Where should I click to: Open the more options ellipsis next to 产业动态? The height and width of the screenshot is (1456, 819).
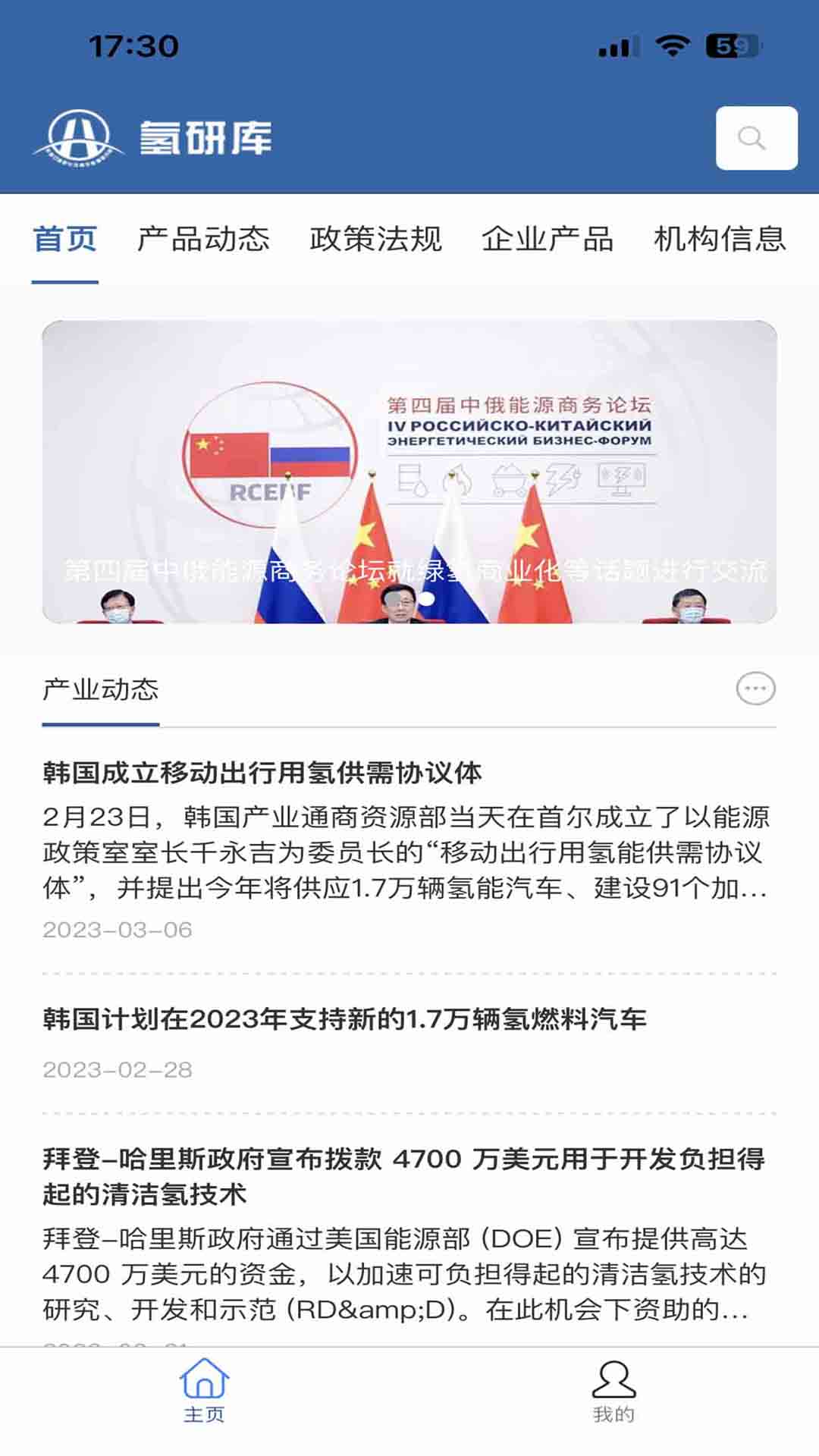[x=753, y=689]
